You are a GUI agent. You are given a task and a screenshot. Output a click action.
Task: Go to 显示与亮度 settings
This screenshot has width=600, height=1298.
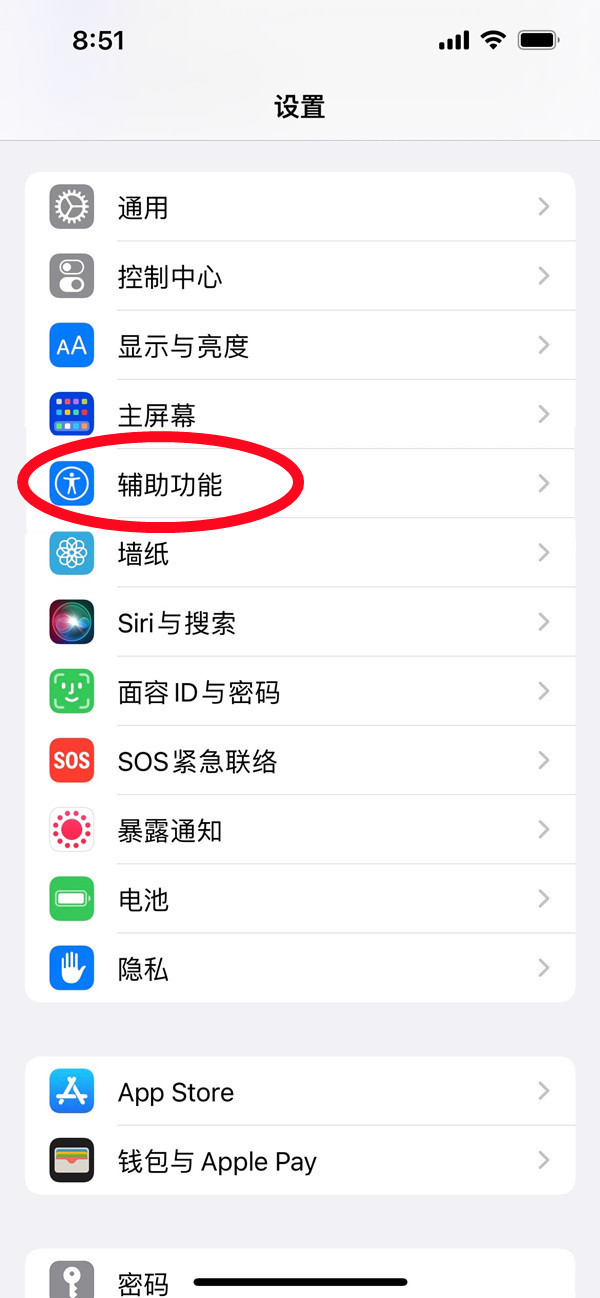300,346
